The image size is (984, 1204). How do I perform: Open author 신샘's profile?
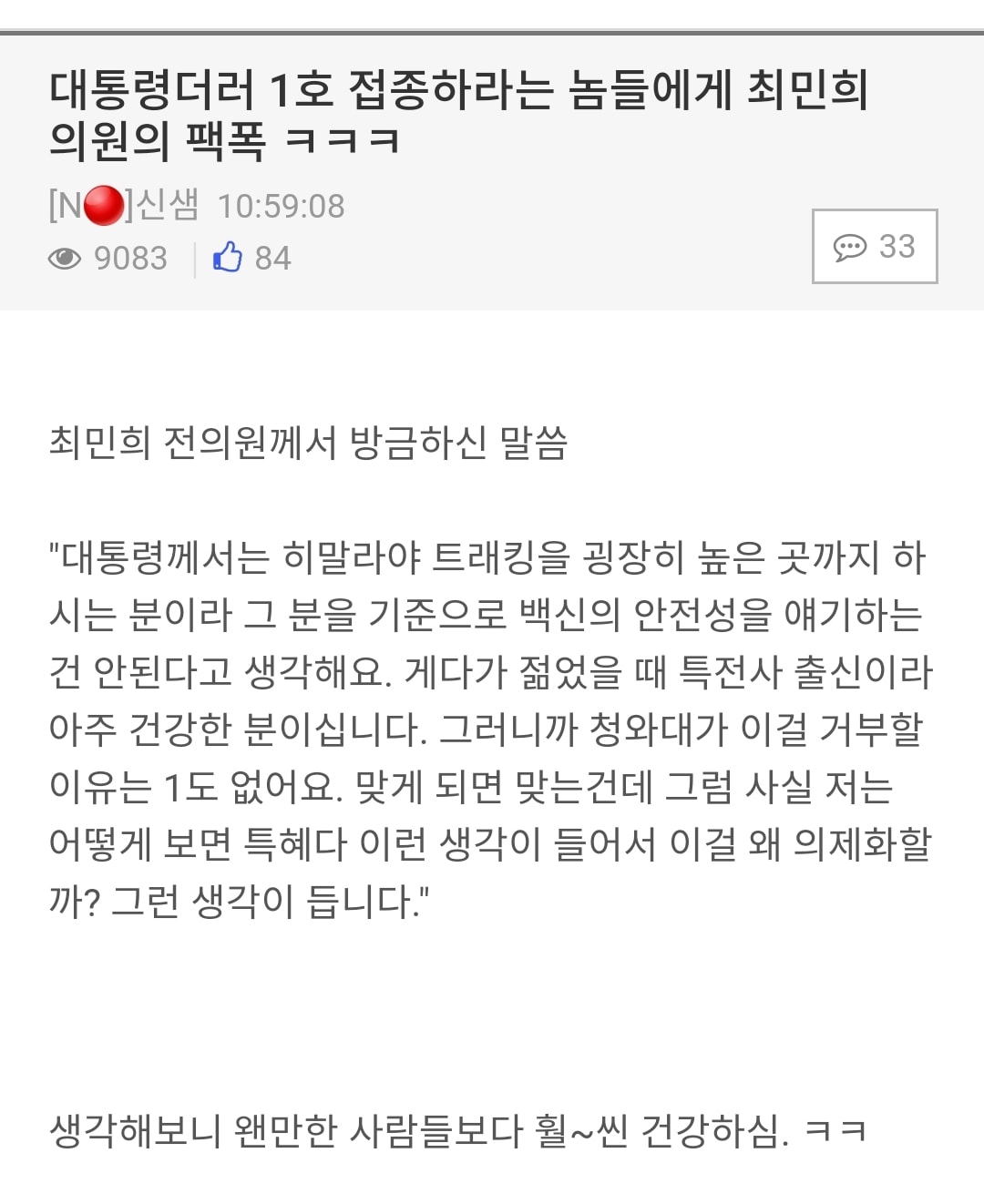pyautogui.click(x=167, y=205)
